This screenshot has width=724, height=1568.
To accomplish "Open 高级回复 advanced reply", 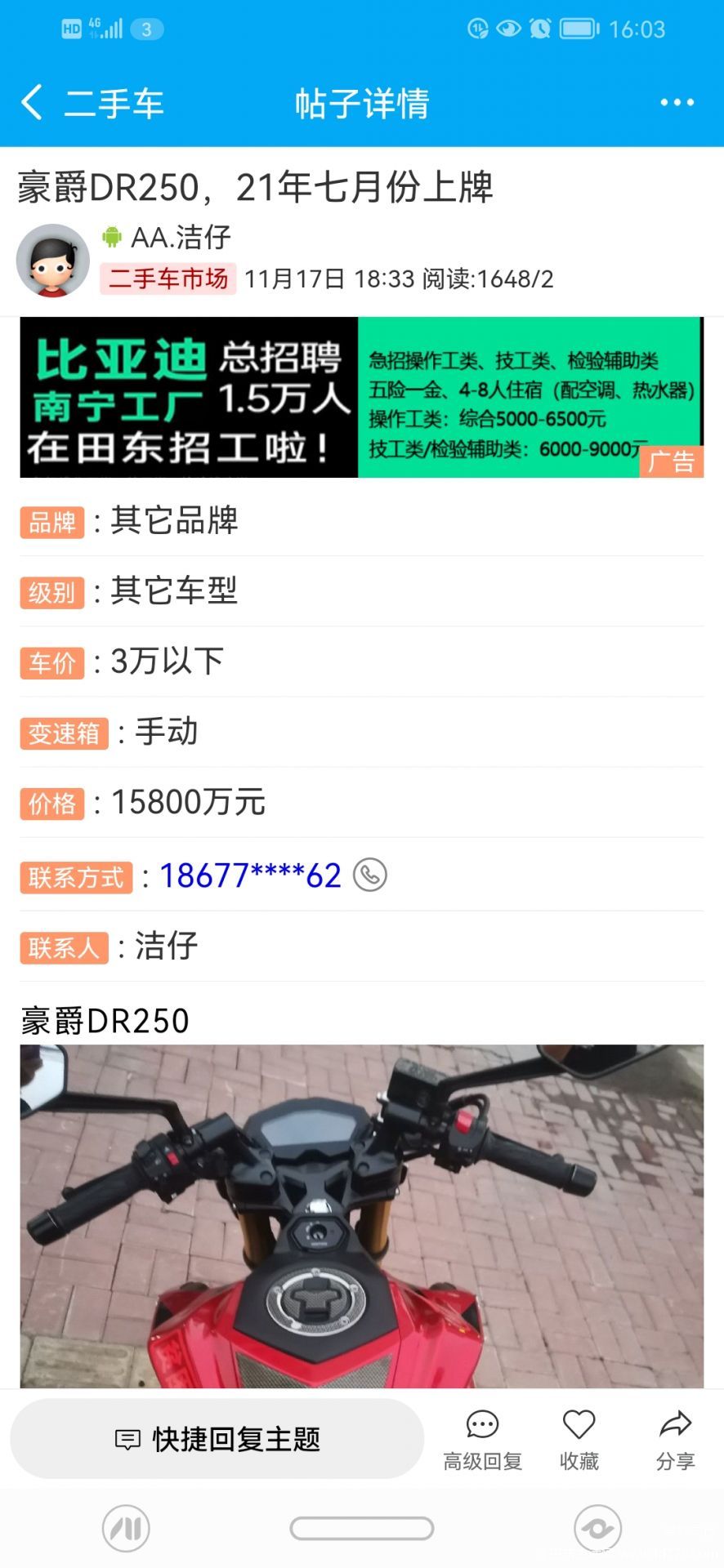I will 482,1441.
